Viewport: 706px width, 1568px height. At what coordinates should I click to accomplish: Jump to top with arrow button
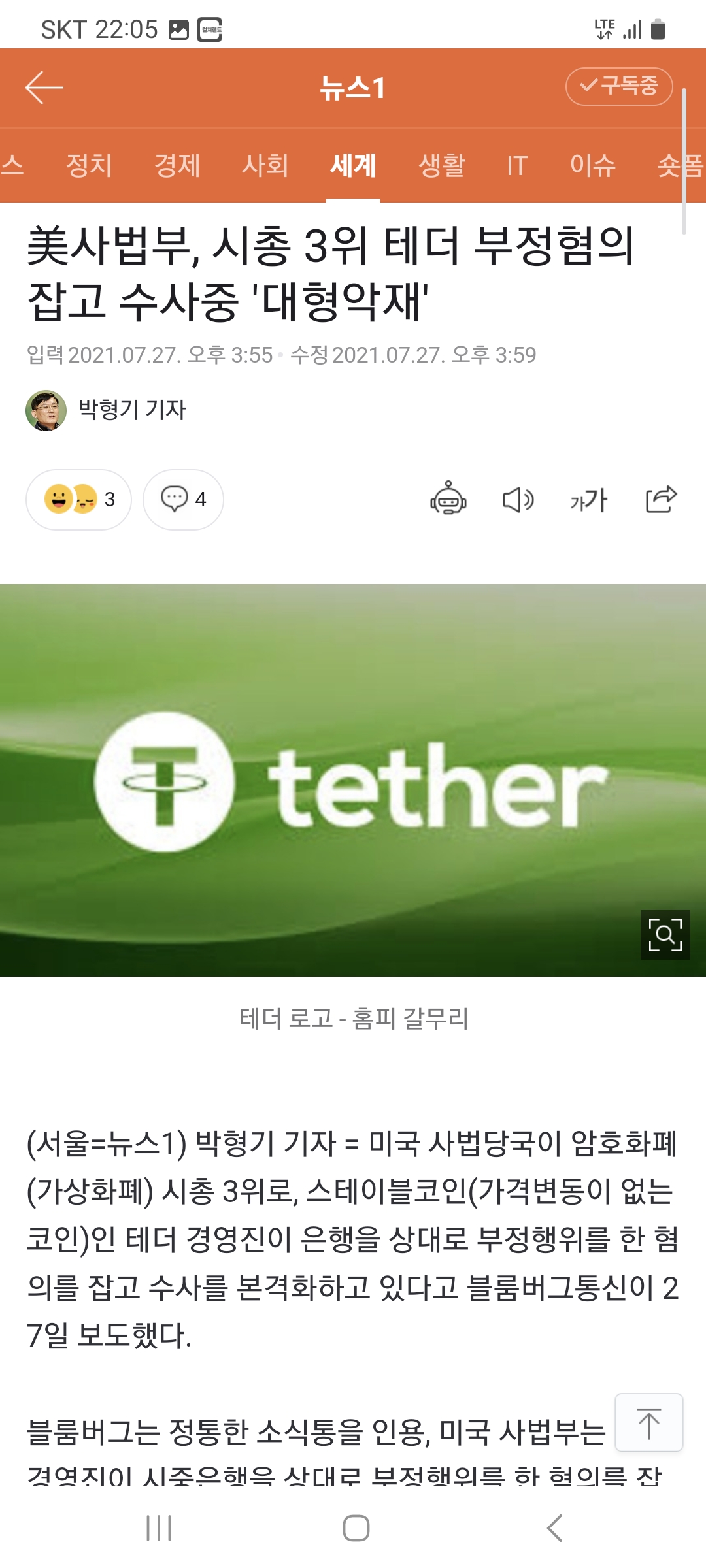648,1423
